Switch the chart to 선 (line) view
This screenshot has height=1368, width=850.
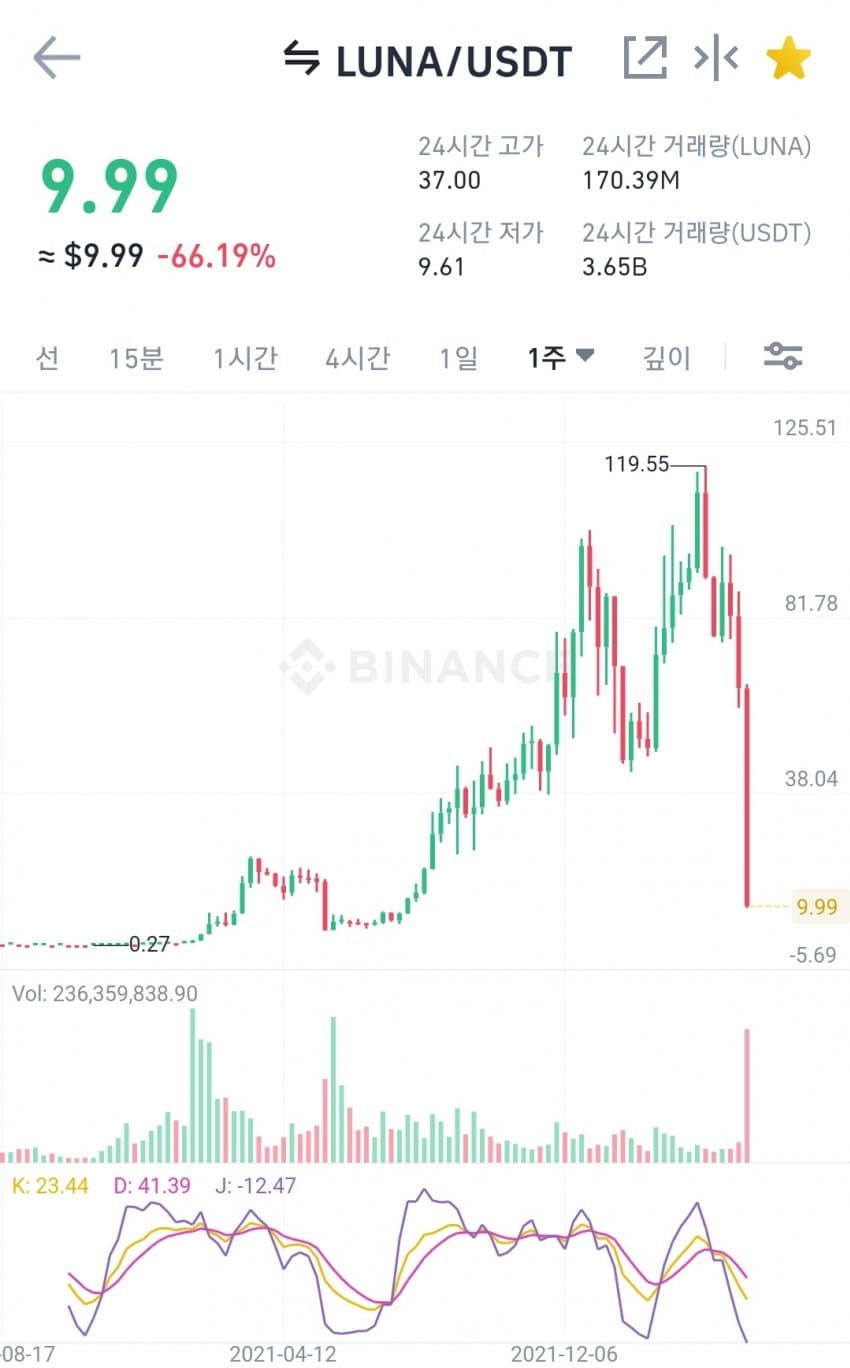[x=47, y=357]
